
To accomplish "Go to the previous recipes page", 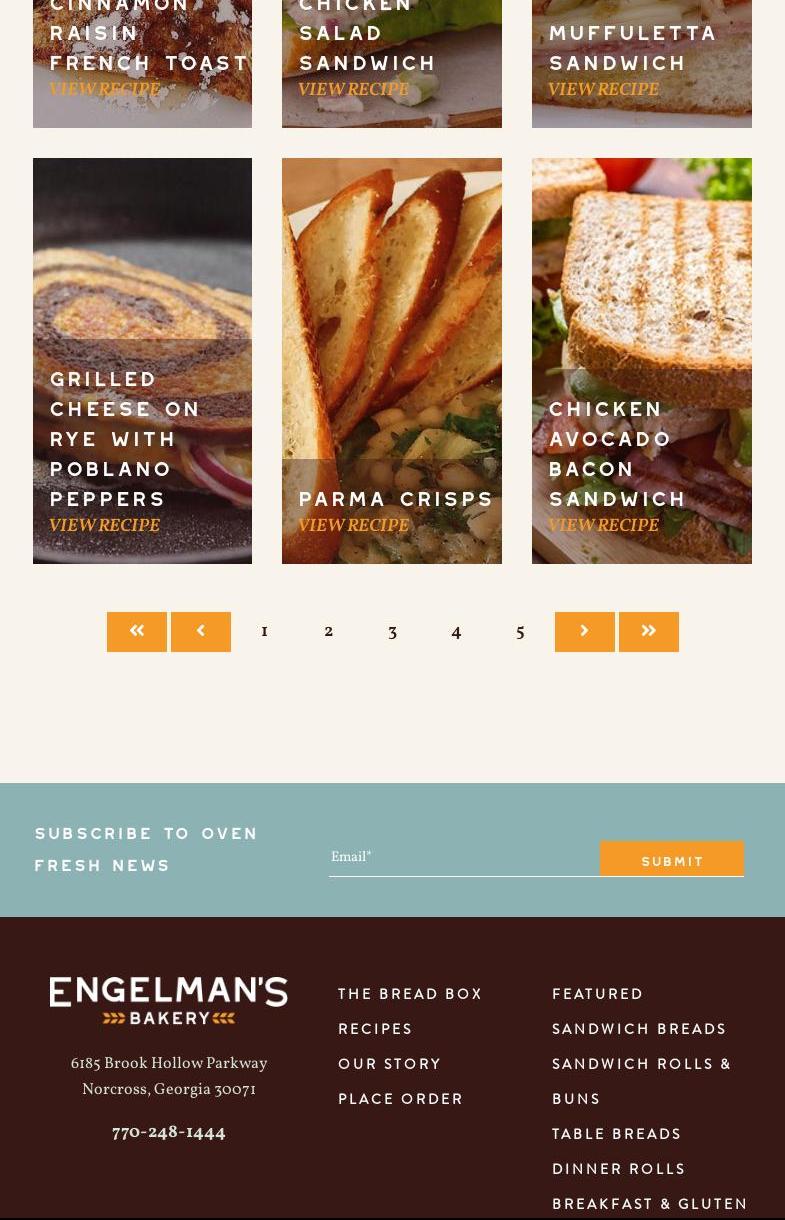I will [x=201, y=631].
